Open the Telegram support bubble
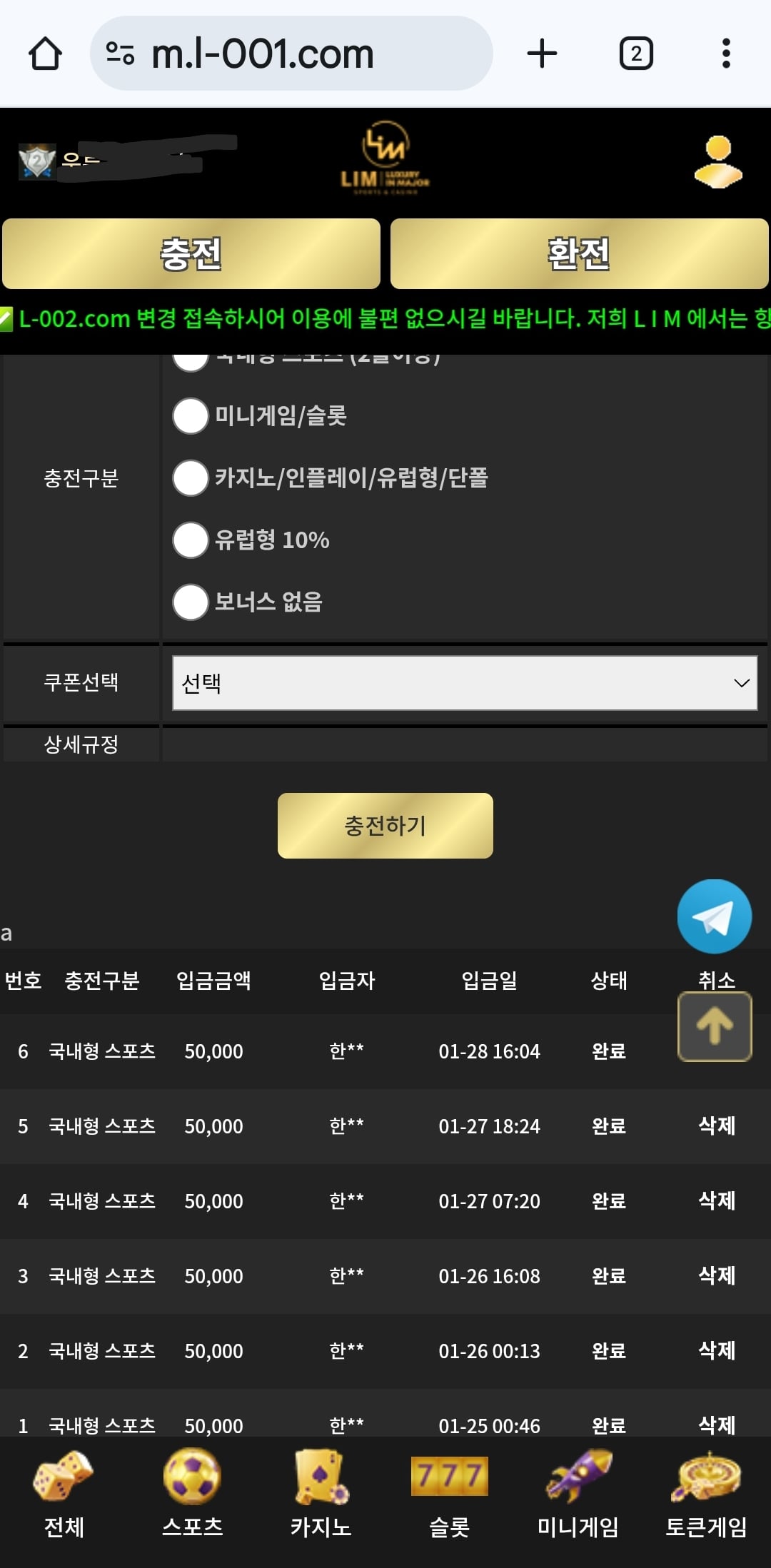The height and width of the screenshot is (1568, 771). (x=714, y=916)
